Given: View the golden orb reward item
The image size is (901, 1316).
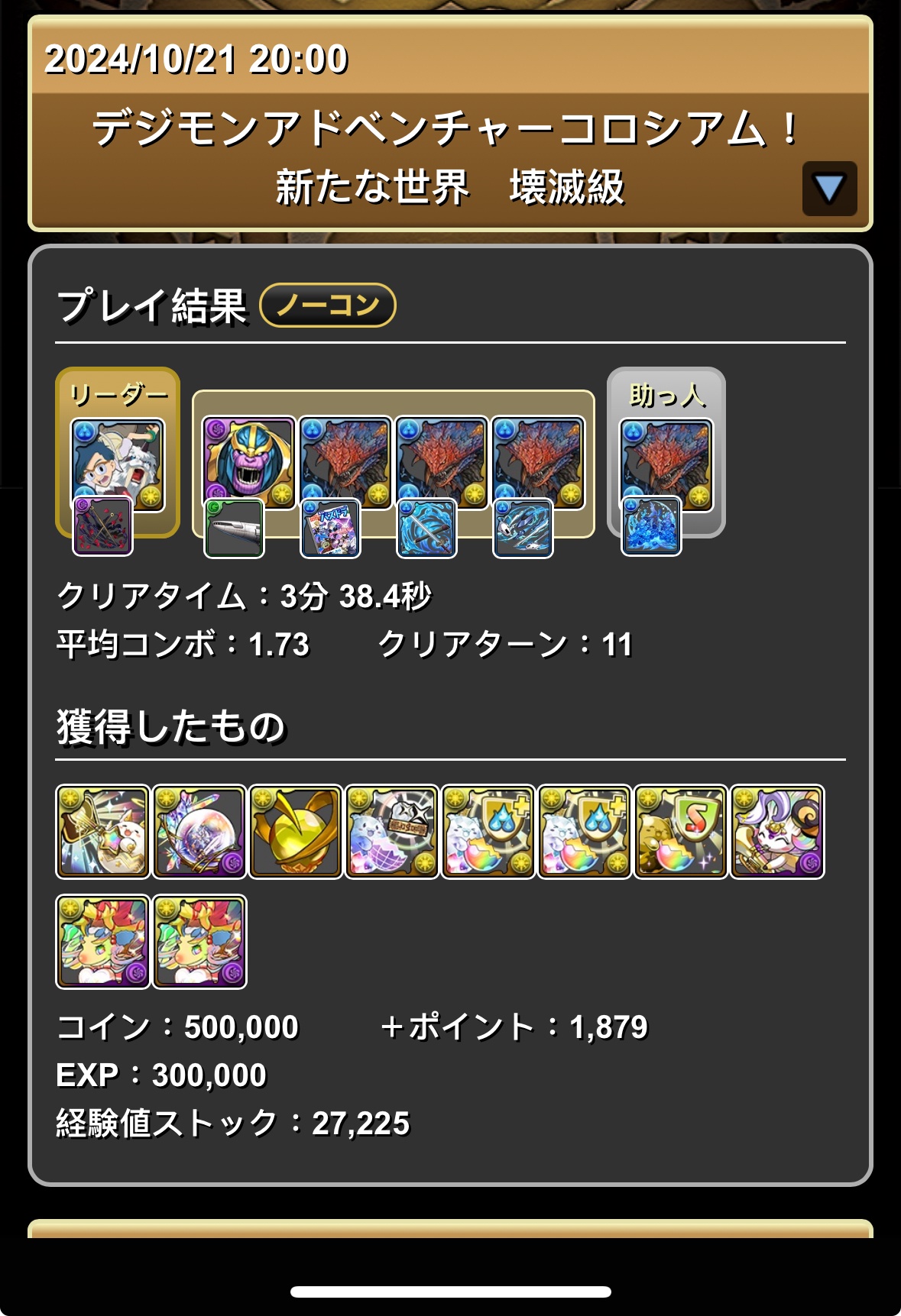Looking at the screenshot, I should point(296,832).
